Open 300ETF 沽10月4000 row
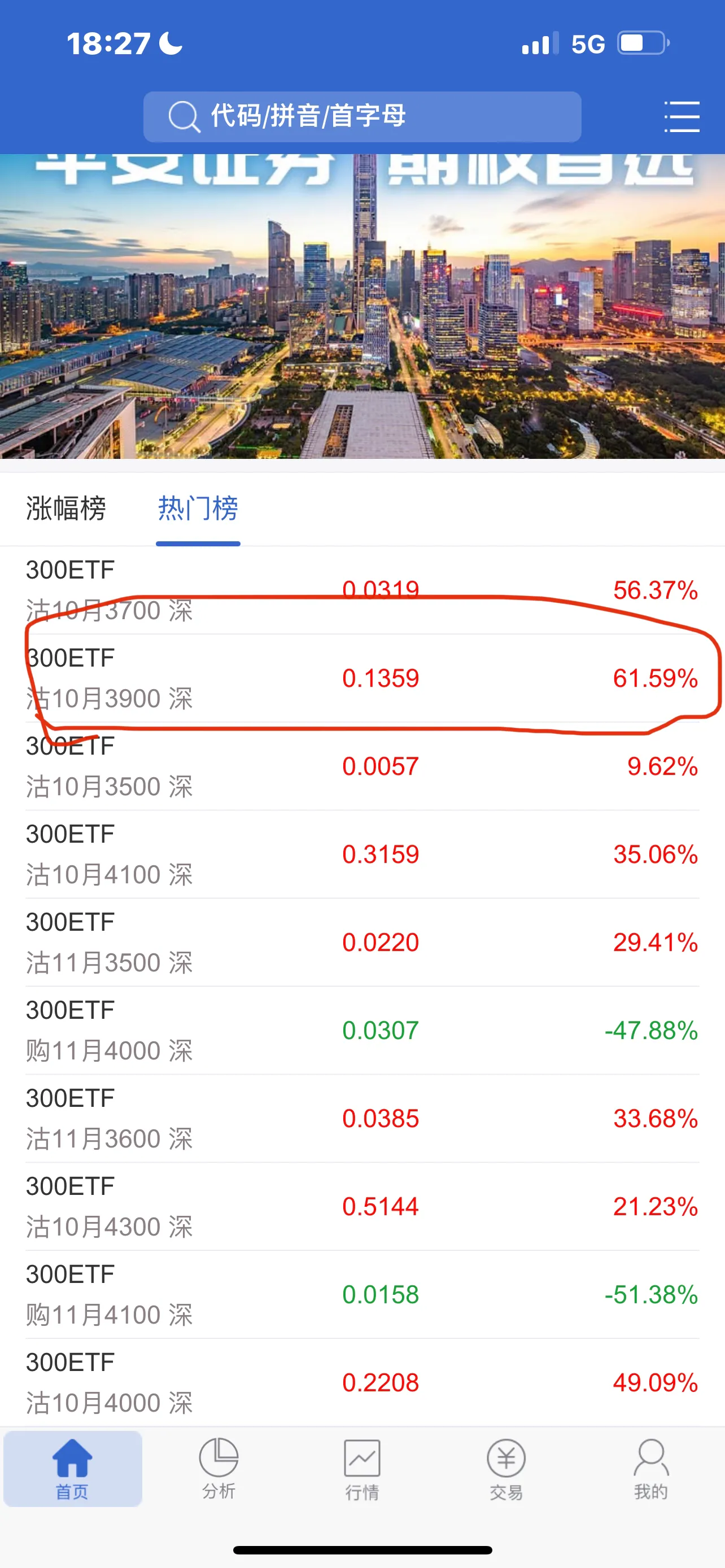Viewport: 725px width, 1568px height. coord(362,1382)
